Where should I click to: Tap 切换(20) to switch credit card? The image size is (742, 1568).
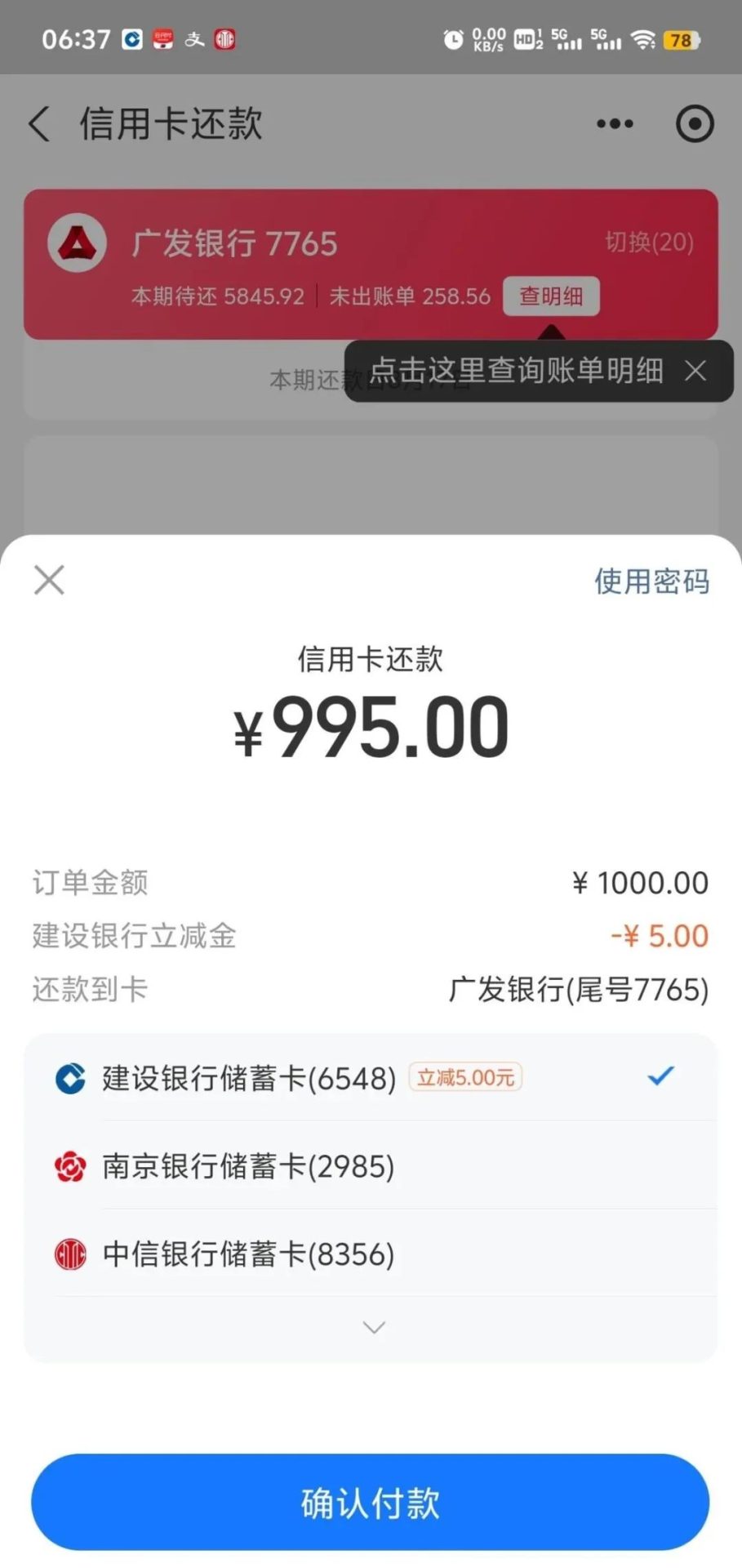(x=649, y=242)
